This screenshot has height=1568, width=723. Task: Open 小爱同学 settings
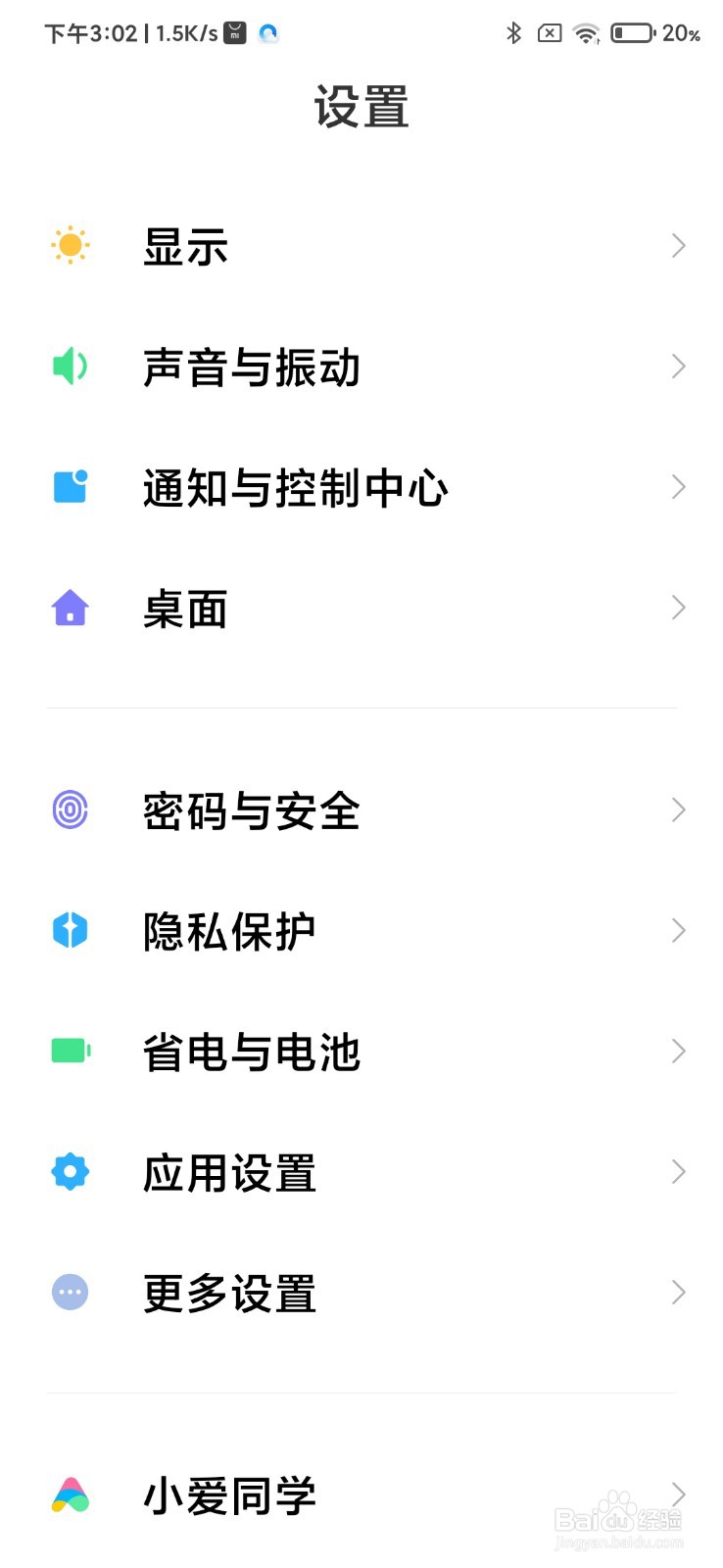361,1494
